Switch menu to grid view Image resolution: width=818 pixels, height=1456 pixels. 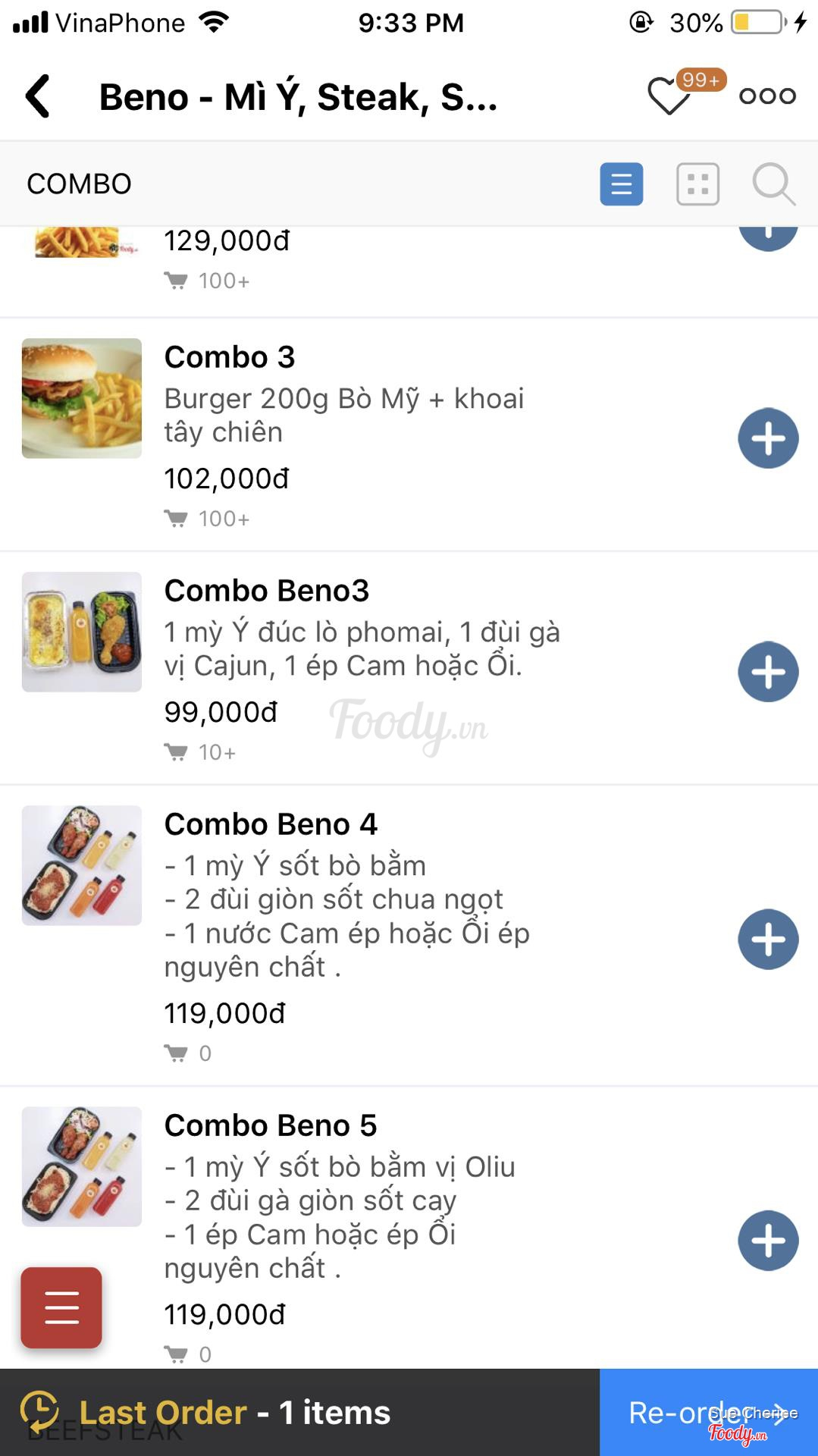click(697, 184)
